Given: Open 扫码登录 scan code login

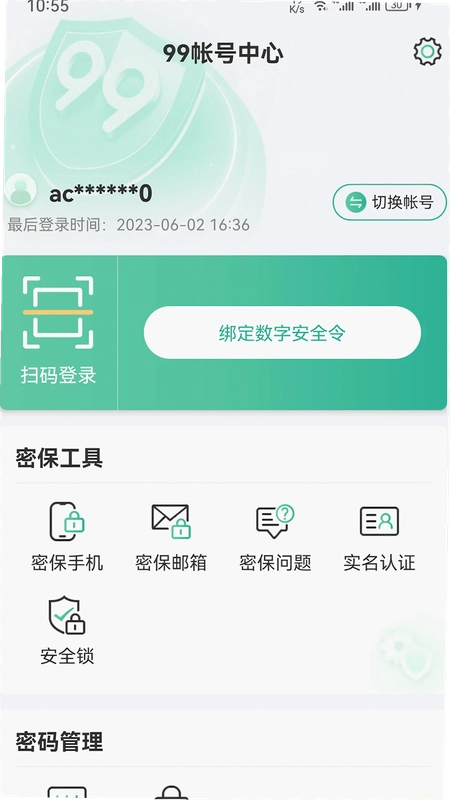Looking at the screenshot, I should [58, 332].
